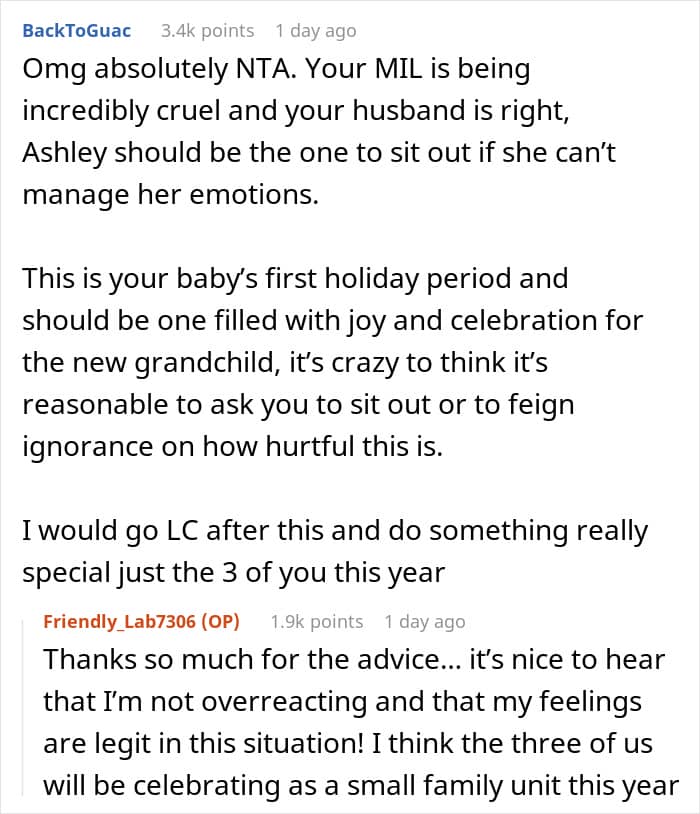Viewport: 700px width, 814px height.
Task: Open BackToGuac's user profile
Action: coord(76,31)
